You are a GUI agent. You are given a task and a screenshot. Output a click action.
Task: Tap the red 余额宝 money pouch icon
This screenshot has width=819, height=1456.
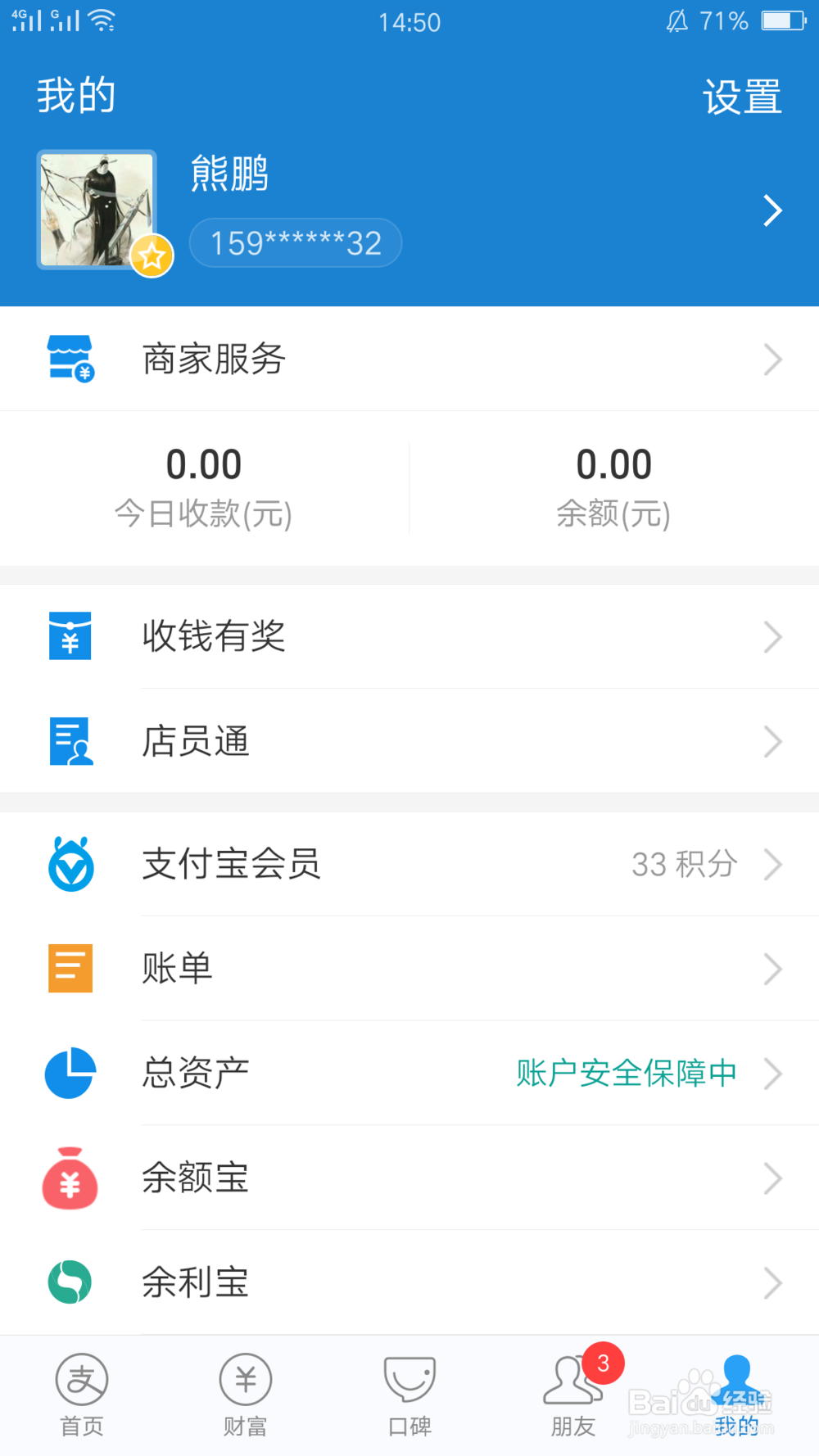(x=70, y=1178)
